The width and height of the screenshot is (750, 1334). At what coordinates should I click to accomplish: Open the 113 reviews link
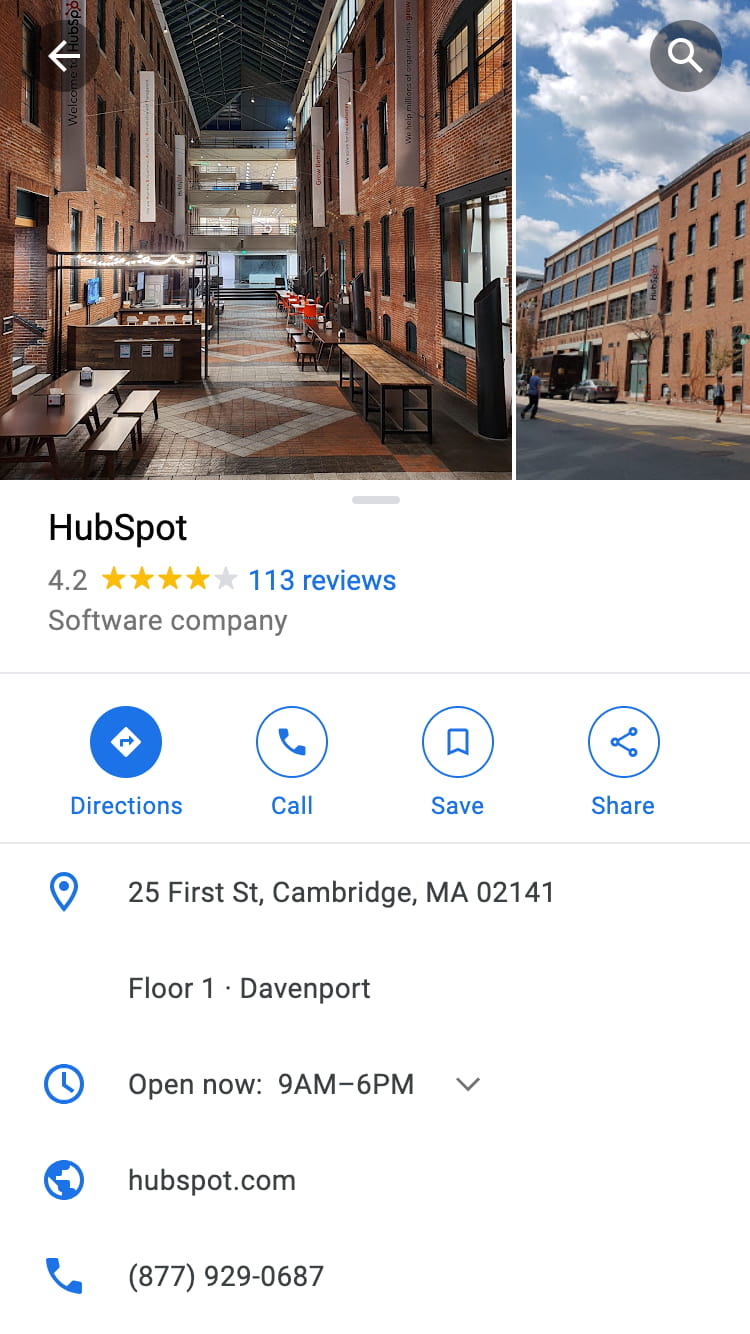pos(322,580)
